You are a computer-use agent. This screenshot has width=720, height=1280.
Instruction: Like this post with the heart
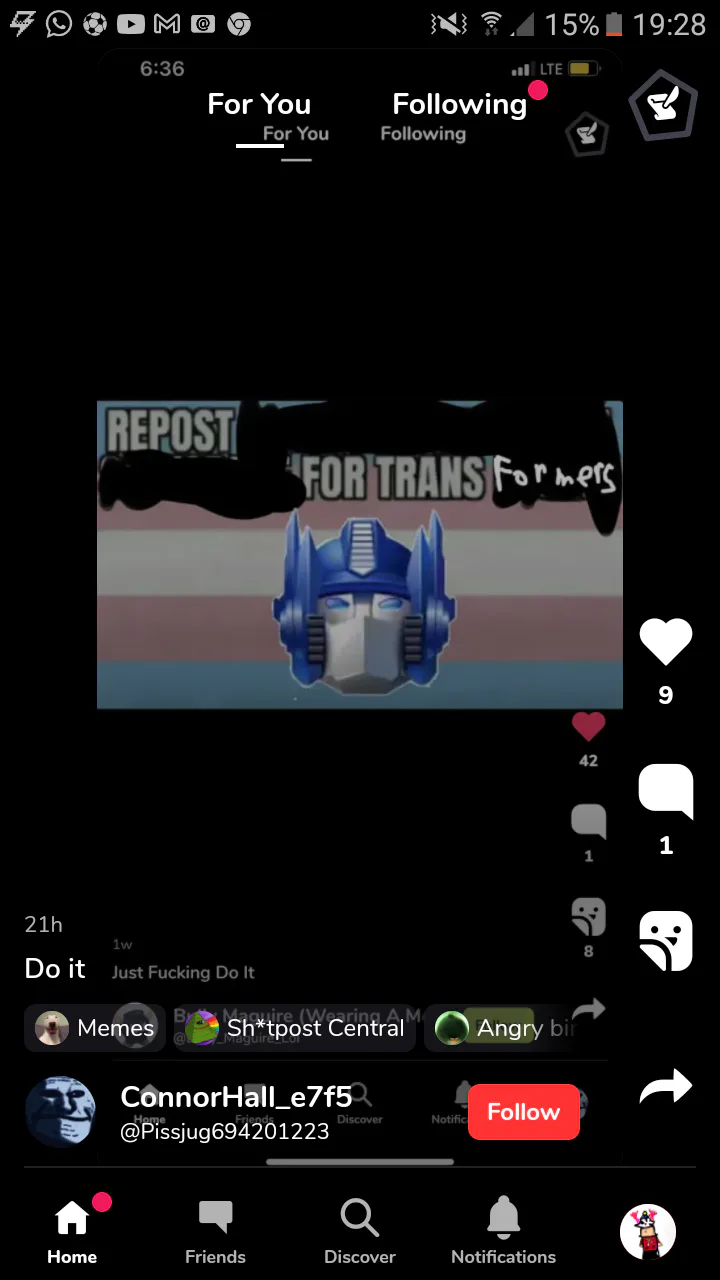pyautogui.click(x=666, y=642)
